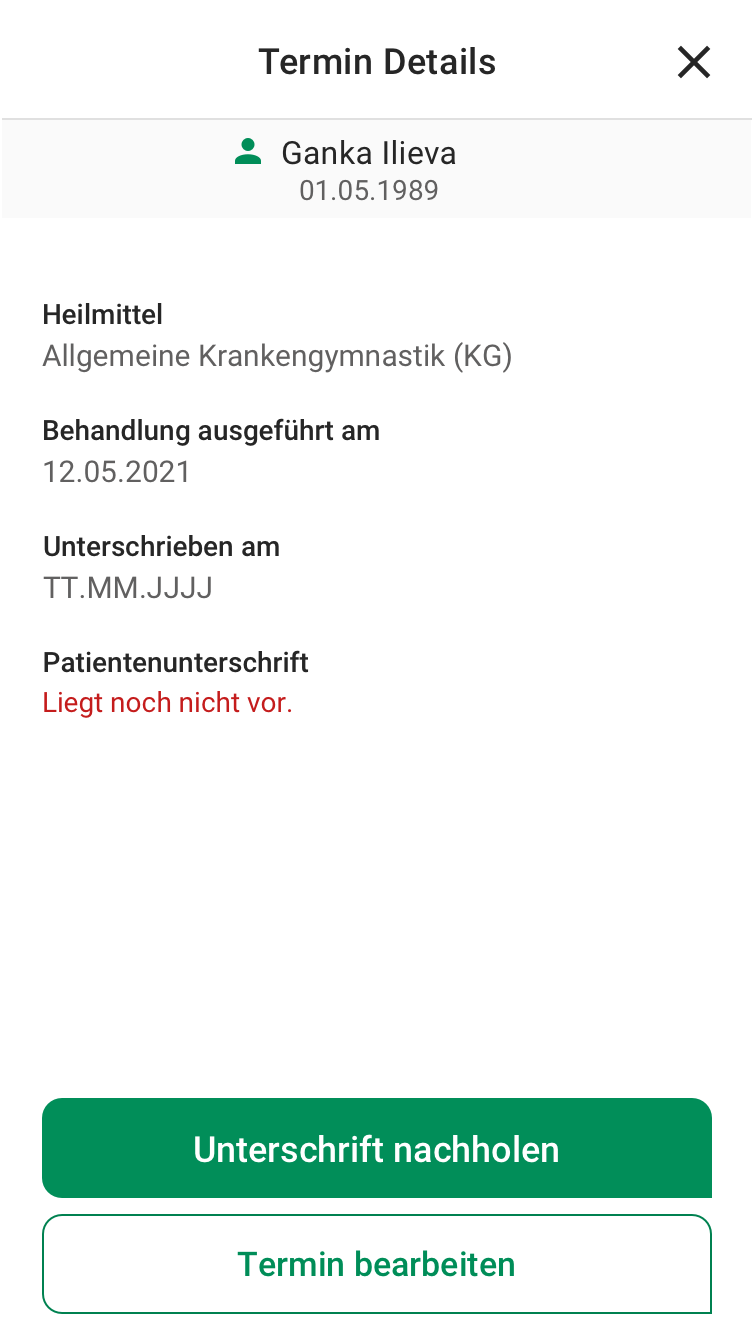Tap the Heilmittel entry Allgemeine Krankengymnastik
This screenshot has width=752, height=1334.
[277, 355]
